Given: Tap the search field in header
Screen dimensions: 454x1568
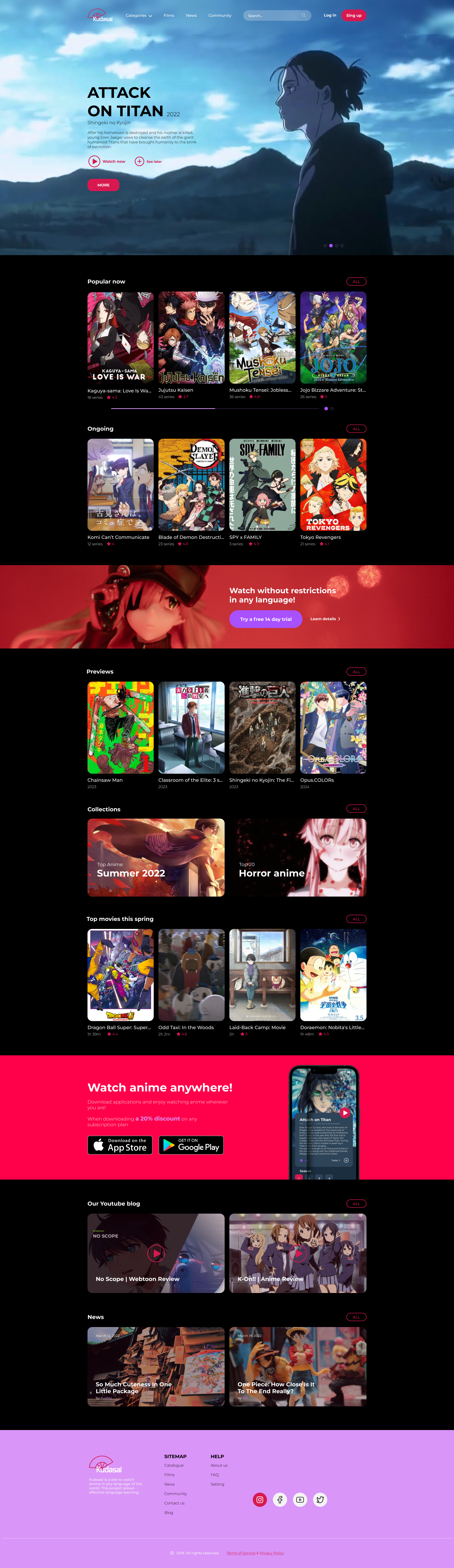Looking at the screenshot, I should (273, 15).
